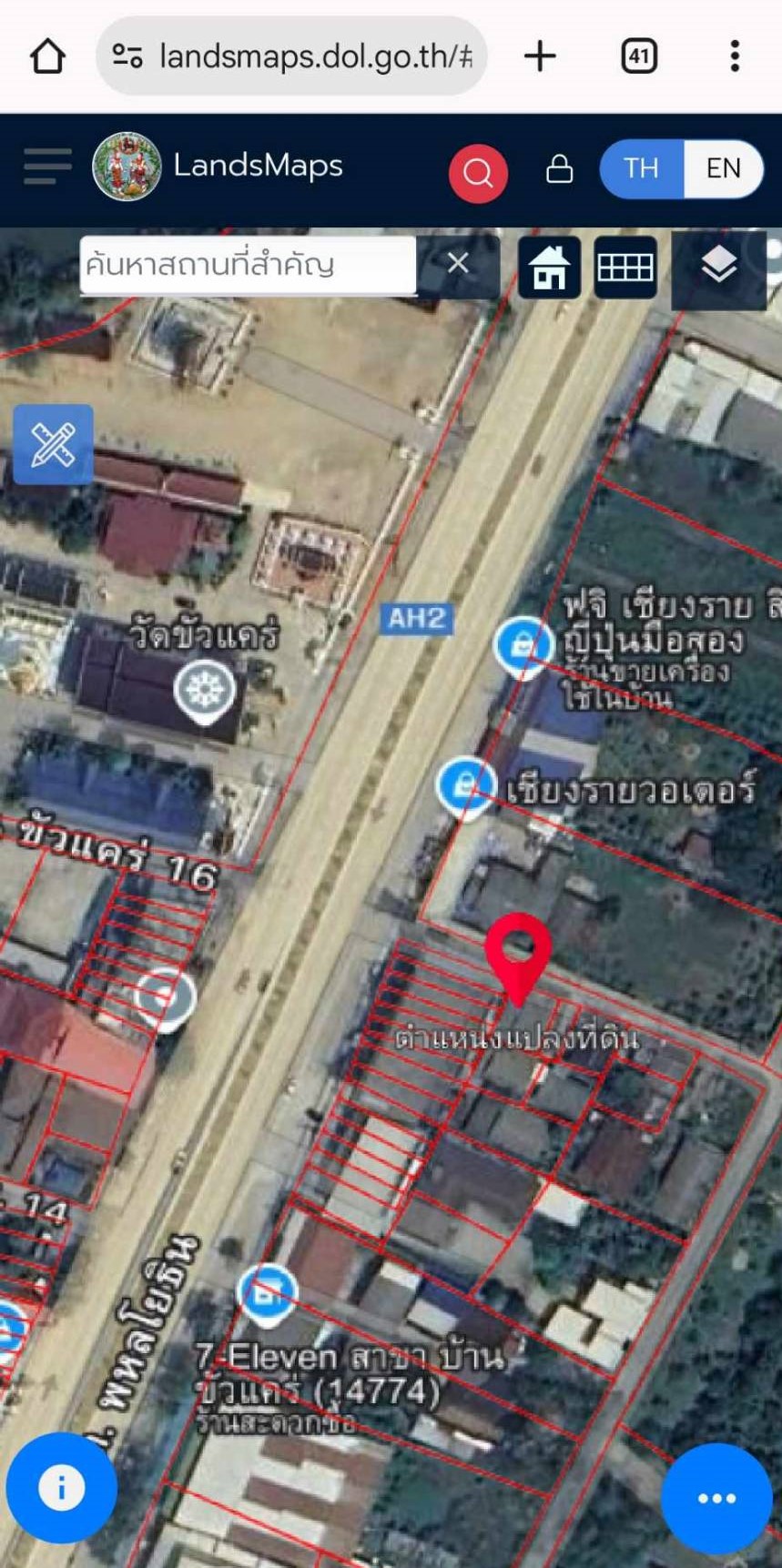Screen dimensions: 782x1568
Task: Open the browser overflow menu
Action: [x=735, y=56]
